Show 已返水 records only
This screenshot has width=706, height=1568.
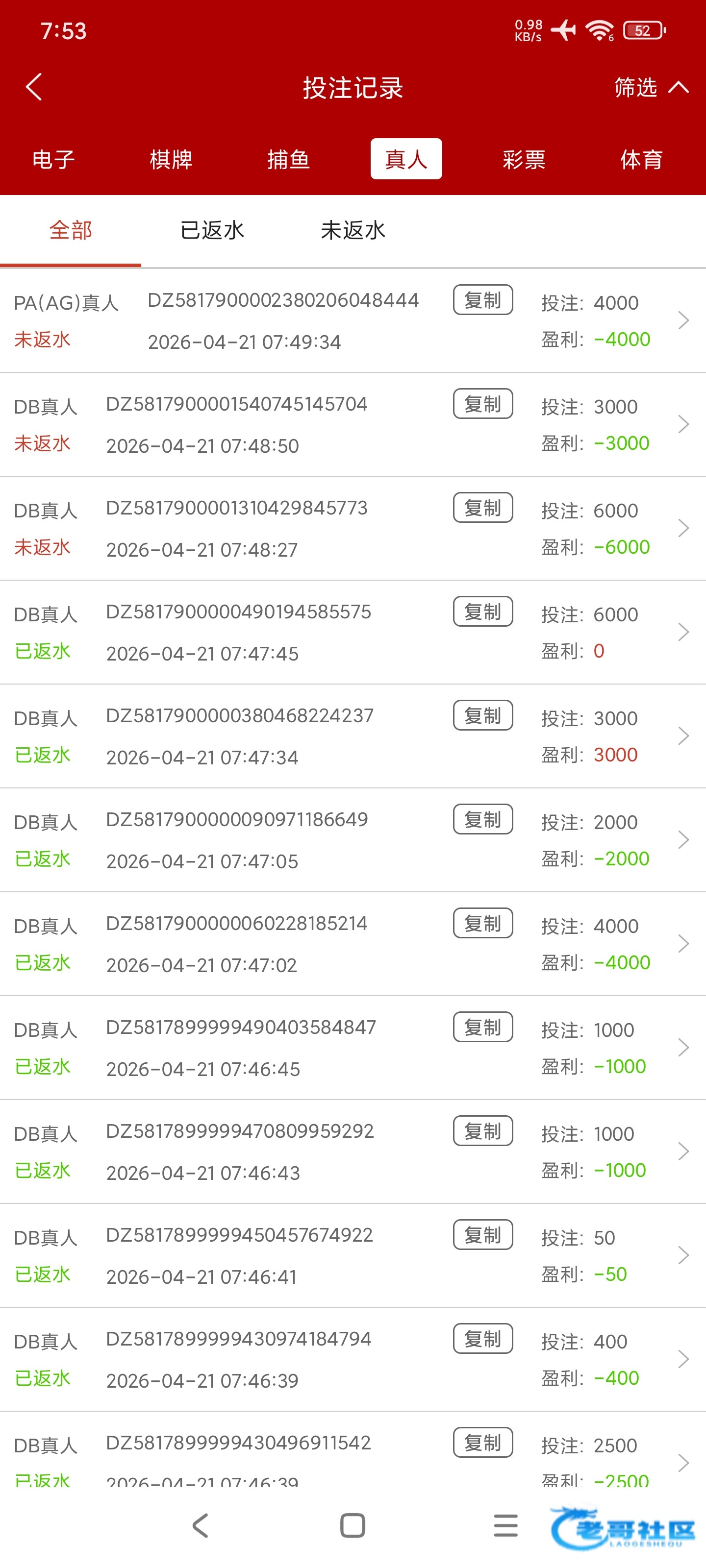(x=212, y=231)
